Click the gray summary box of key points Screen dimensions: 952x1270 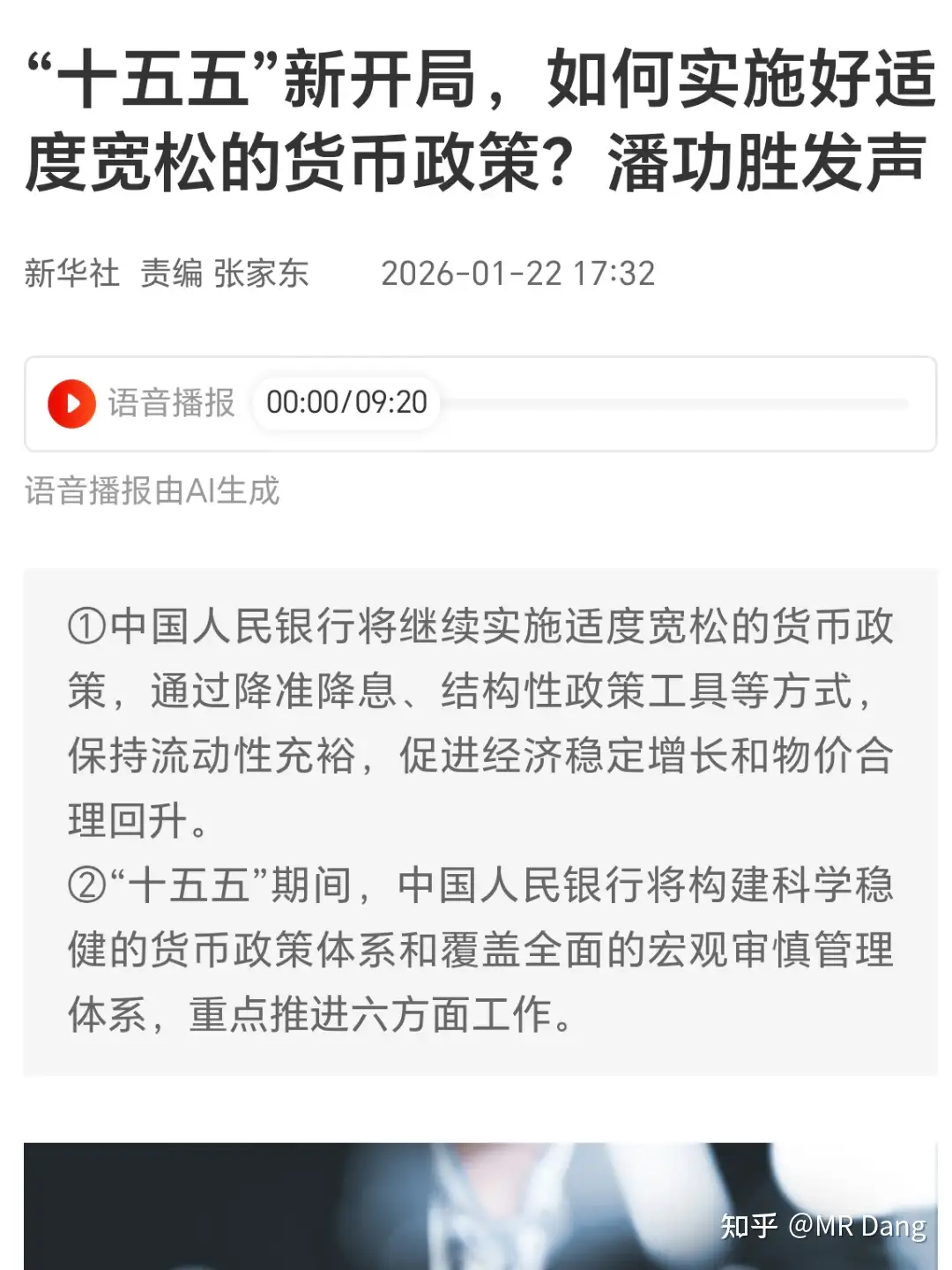[x=476, y=820]
